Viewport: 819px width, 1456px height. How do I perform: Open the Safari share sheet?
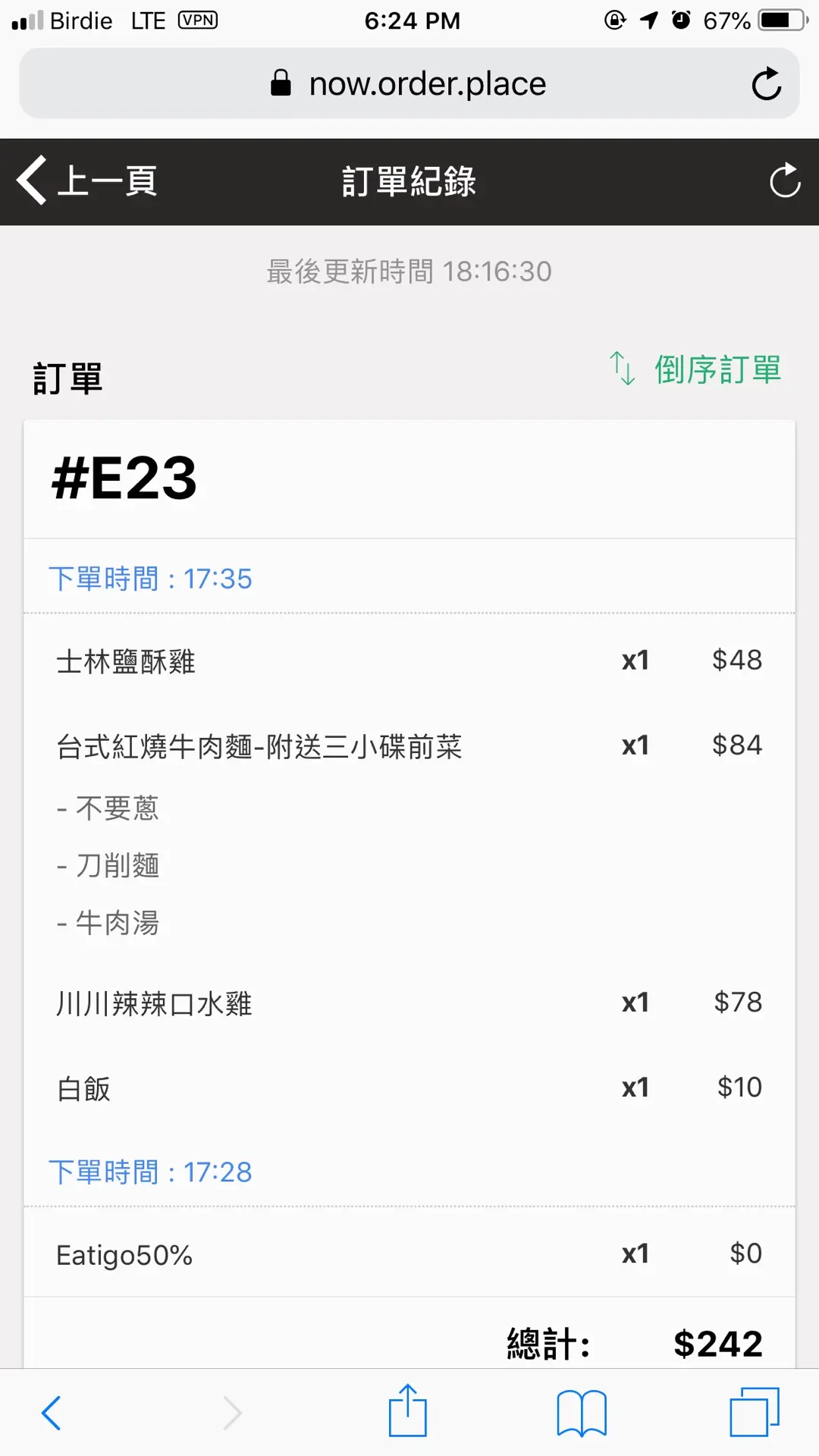pos(408,1412)
